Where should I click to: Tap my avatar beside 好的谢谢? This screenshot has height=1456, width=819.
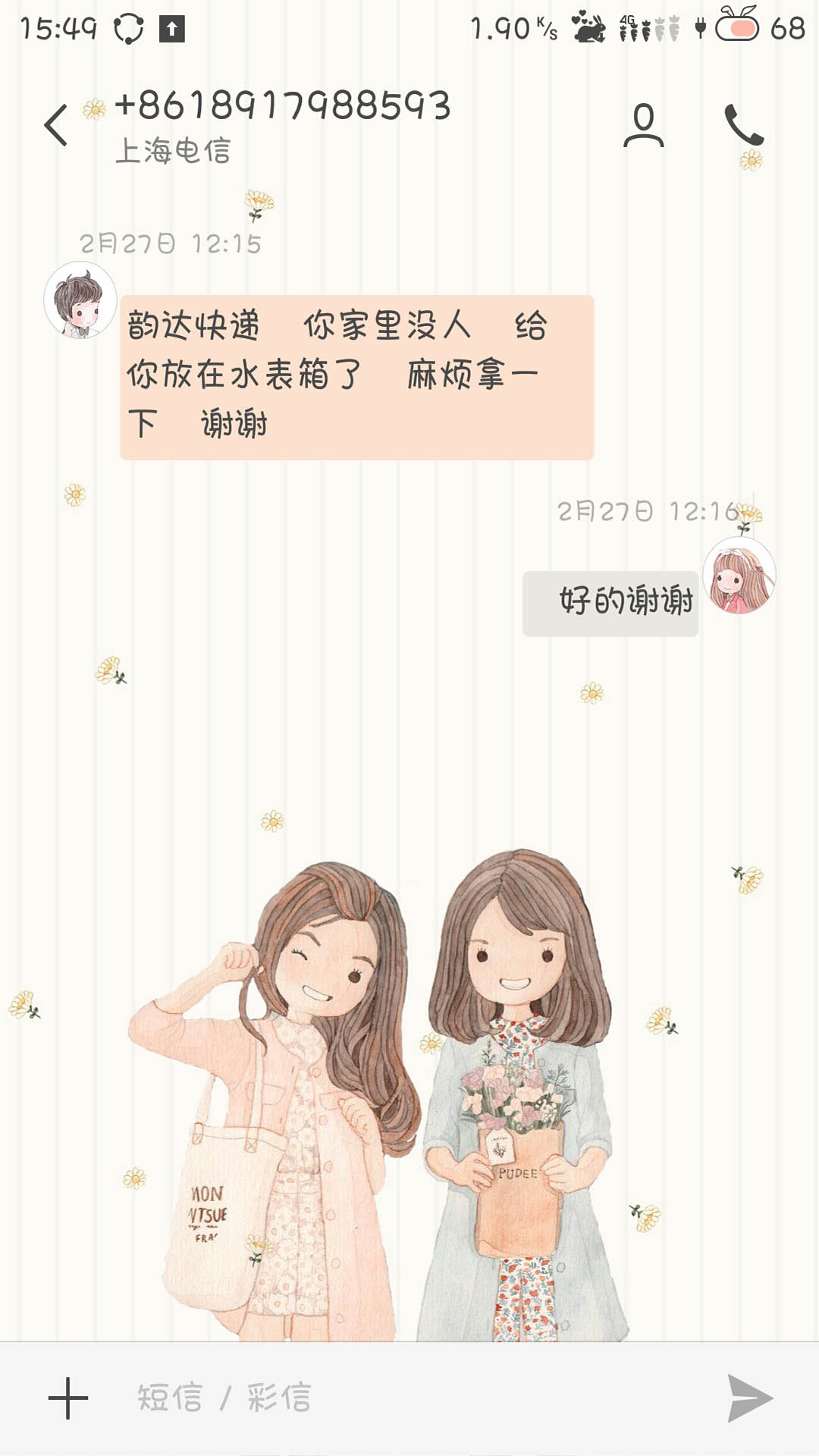click(x=739, y=576)
